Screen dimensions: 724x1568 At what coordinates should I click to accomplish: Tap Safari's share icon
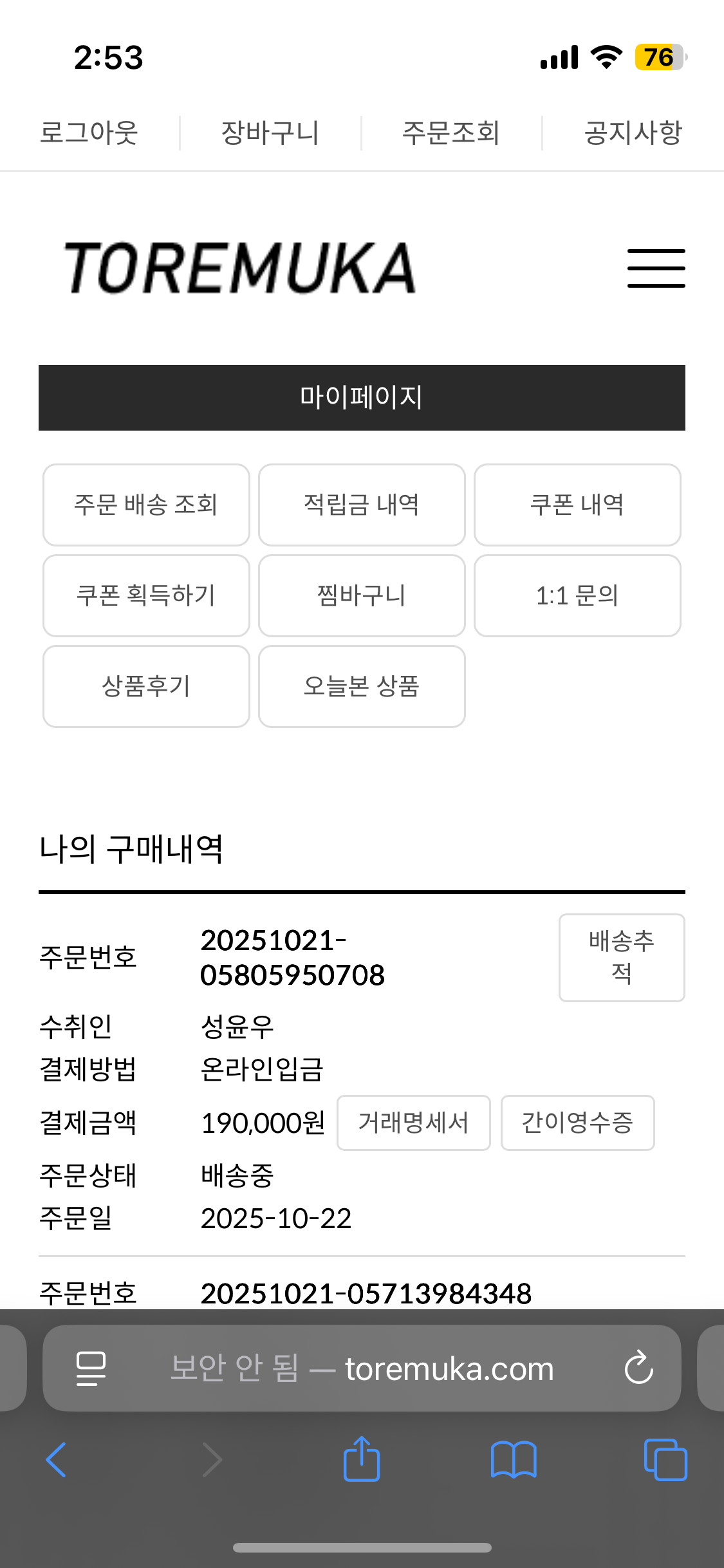point(362,1459)
